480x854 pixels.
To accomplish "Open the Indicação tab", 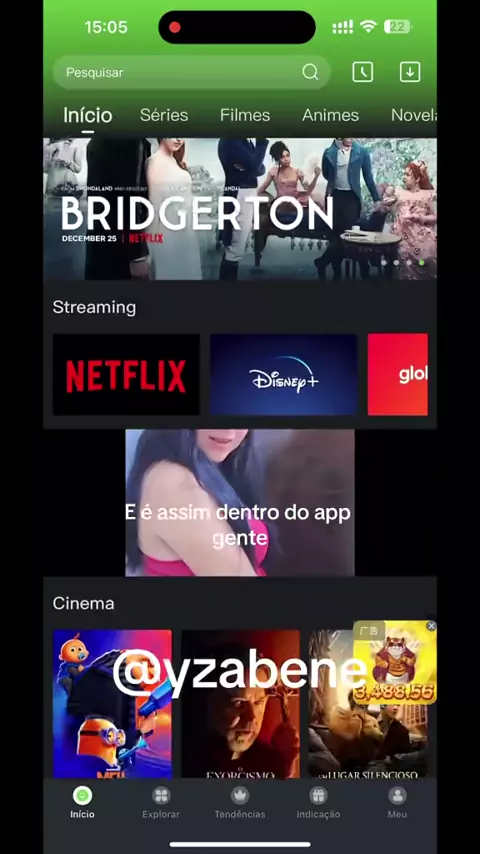I will [318, 803].
